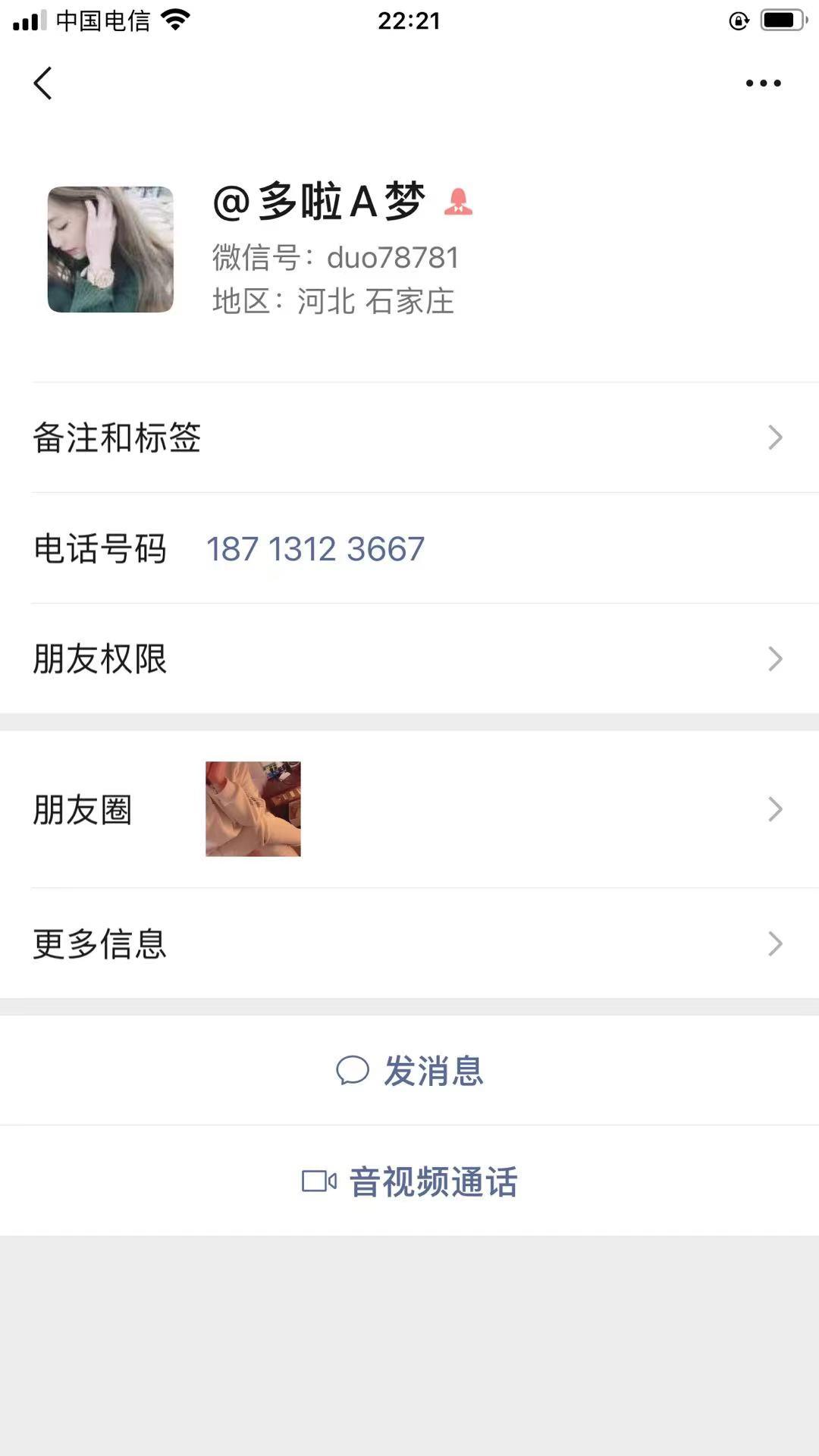Start a 音视频通话 call

[409, 1181]
